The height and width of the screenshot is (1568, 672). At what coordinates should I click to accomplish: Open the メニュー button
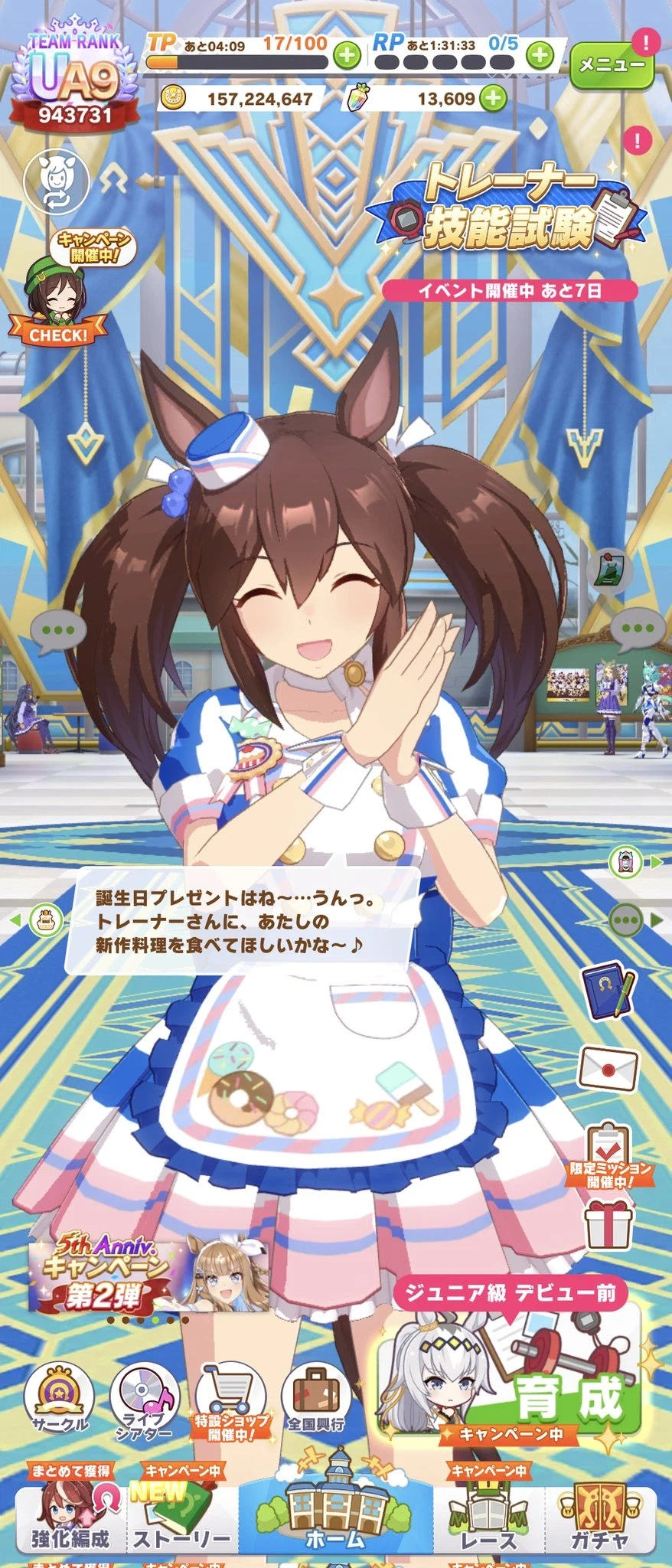[610, 66]
